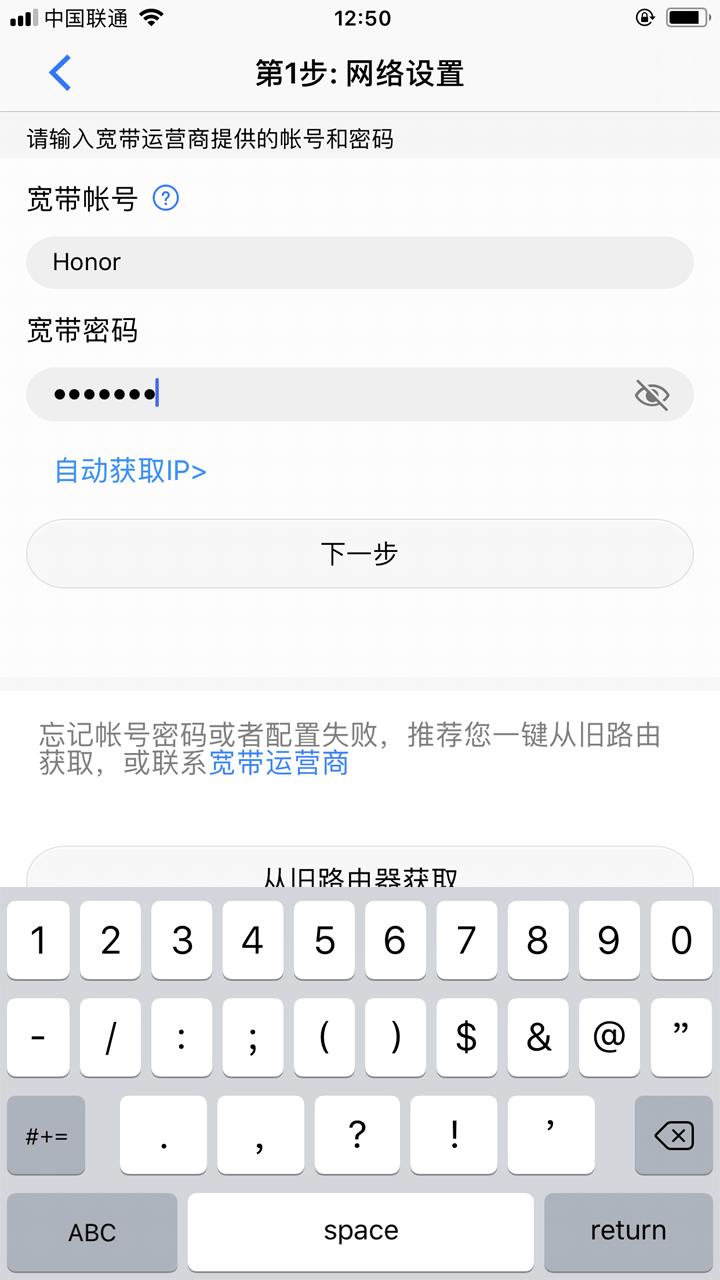Tap the @ key on keyboard
Image resolution: width=720 pixels, height=1280 pixels.
(610, 1038)
